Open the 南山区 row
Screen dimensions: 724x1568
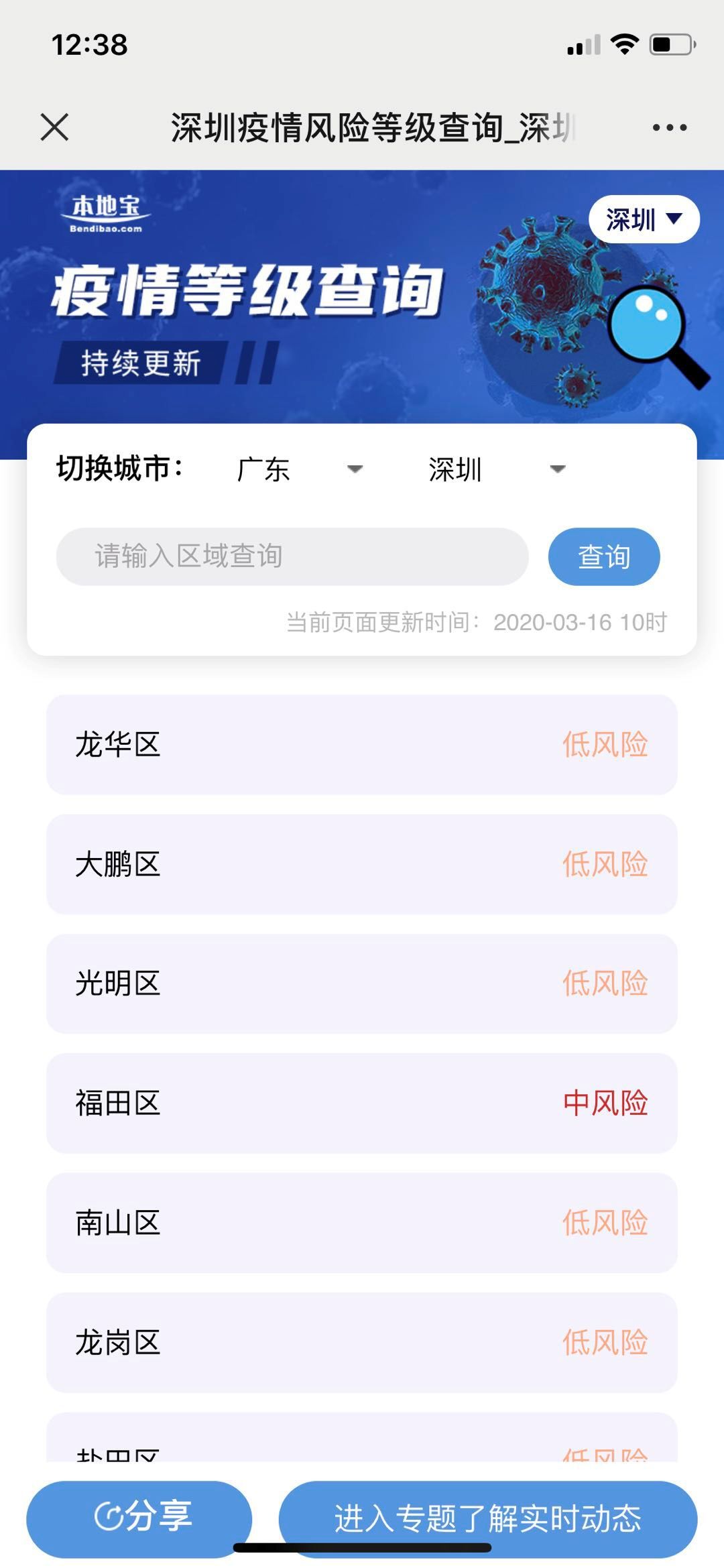(x=362, y=1223)
